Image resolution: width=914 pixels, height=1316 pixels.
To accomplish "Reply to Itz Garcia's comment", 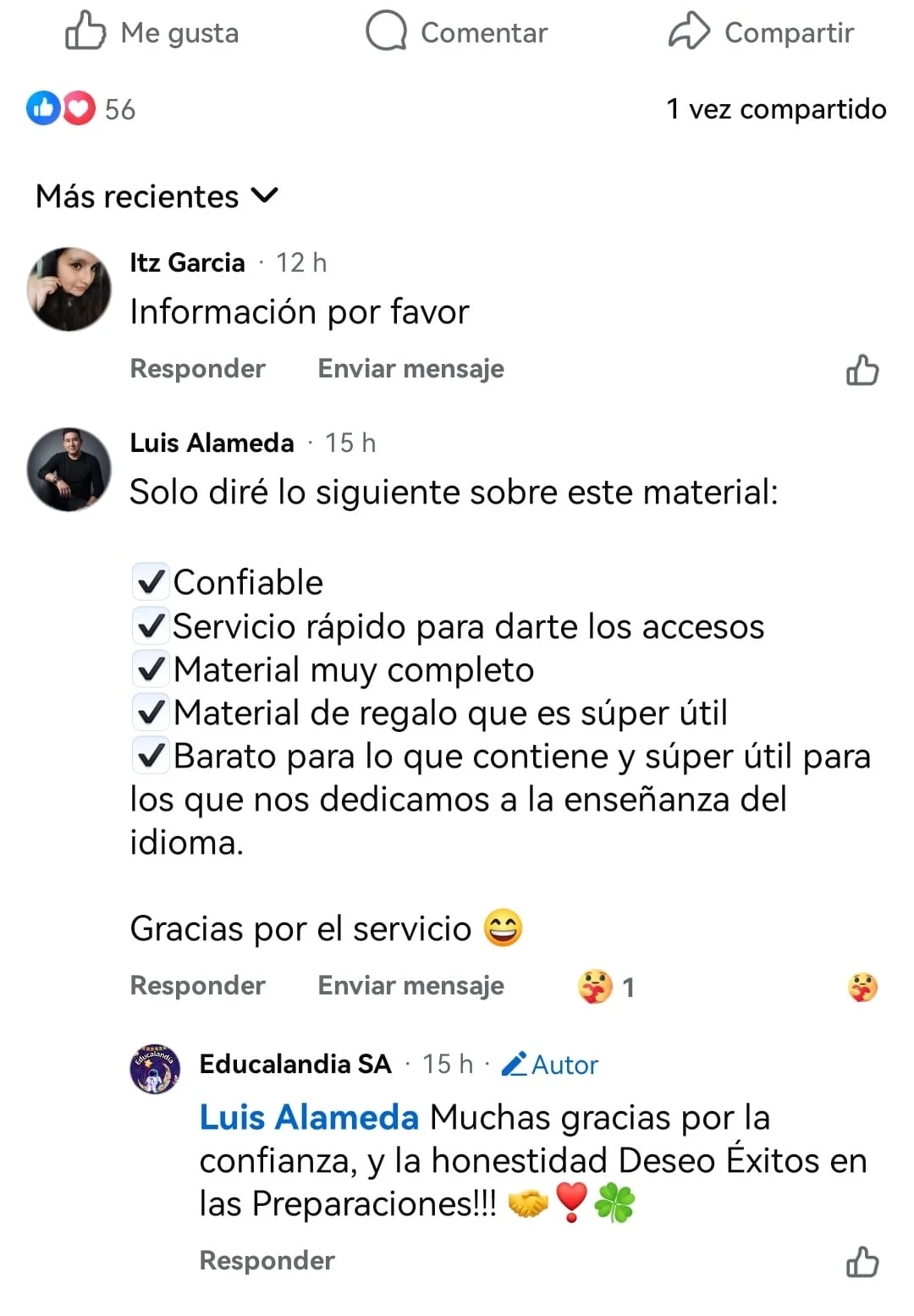I will coord(197,369).
